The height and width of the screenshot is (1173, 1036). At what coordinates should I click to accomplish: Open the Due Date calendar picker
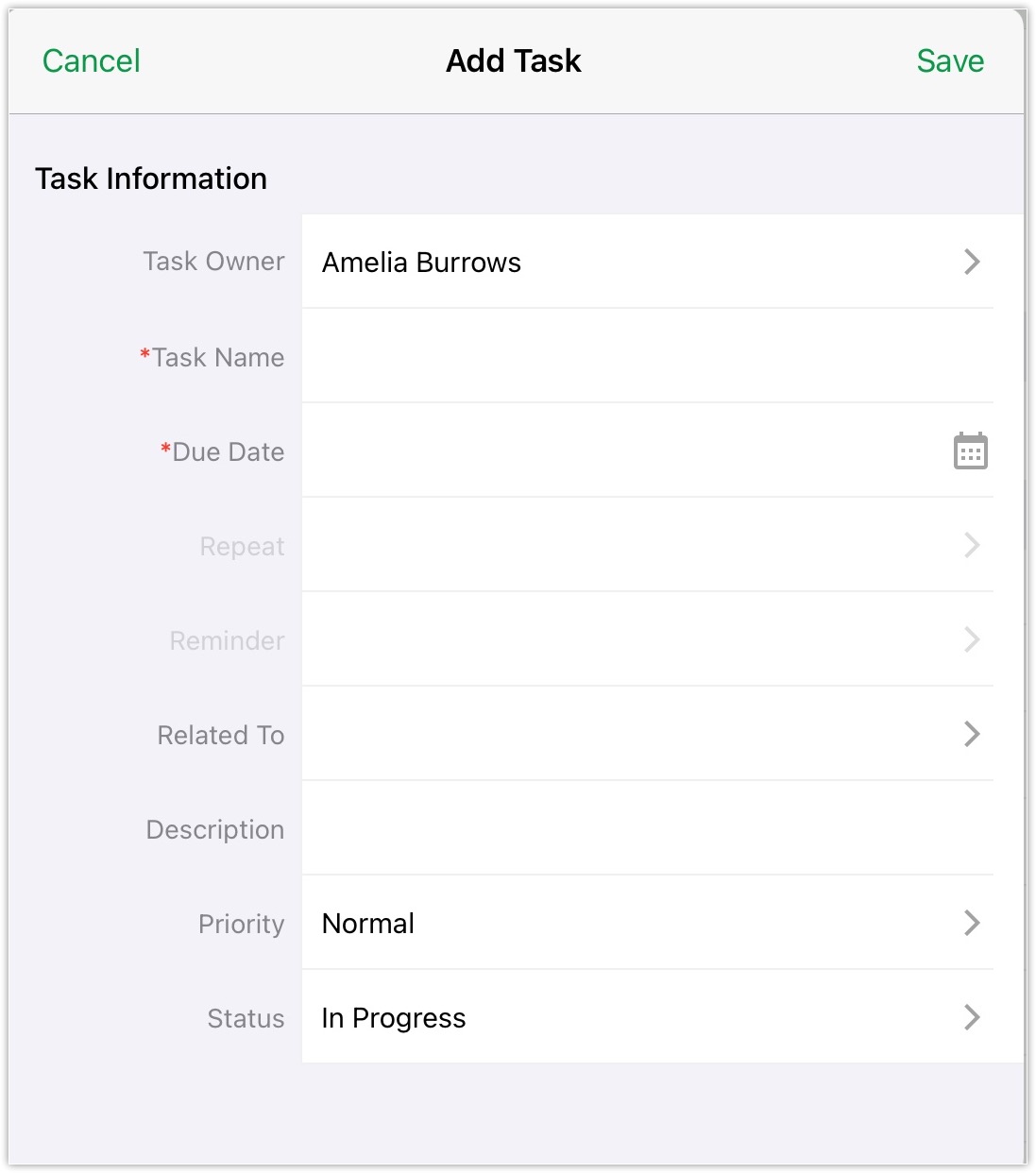pyautogui.click(x=970, y=451)
